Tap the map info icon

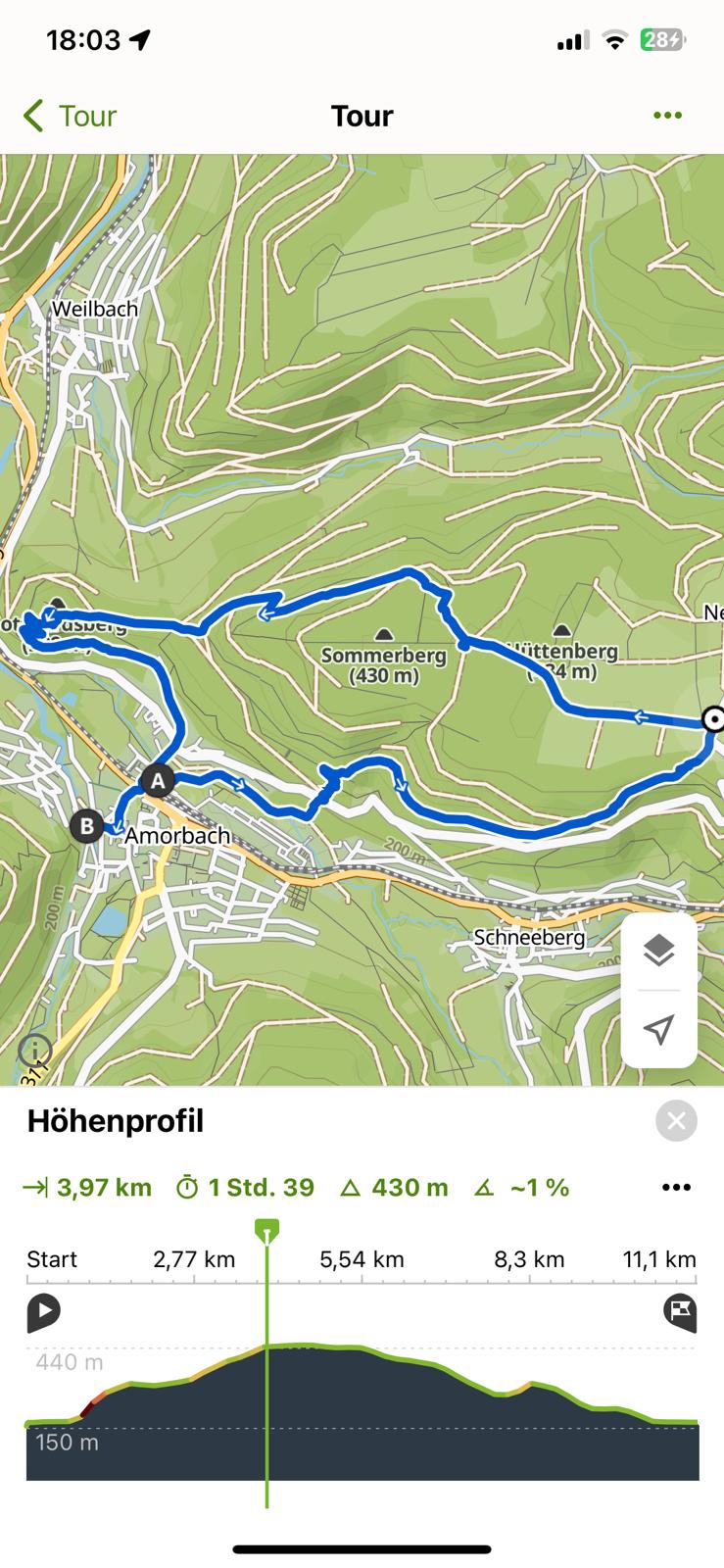[x=35, y=1051]
